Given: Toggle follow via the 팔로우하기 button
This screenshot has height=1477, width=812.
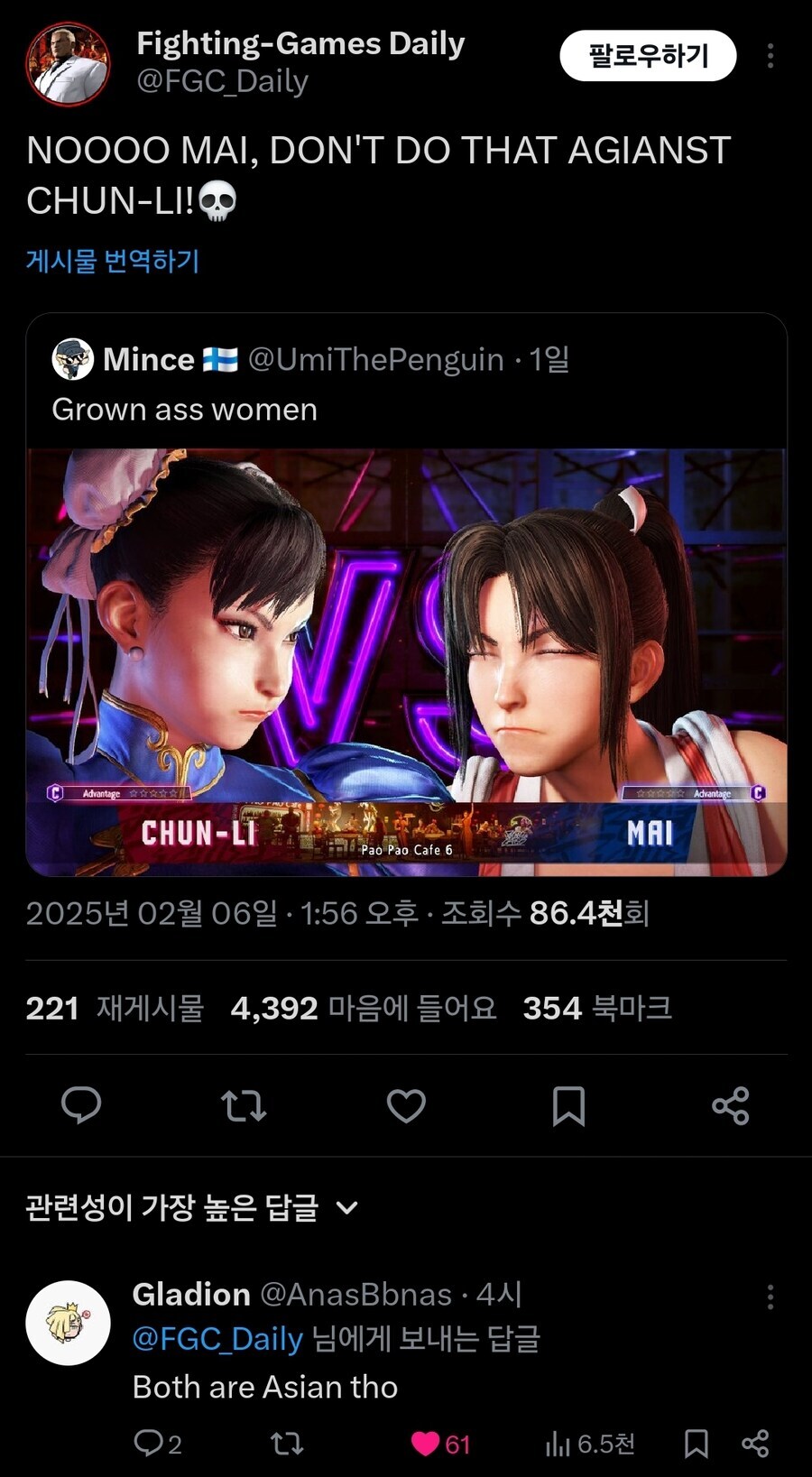Looking at the screenshot, I should coord(646,54).
